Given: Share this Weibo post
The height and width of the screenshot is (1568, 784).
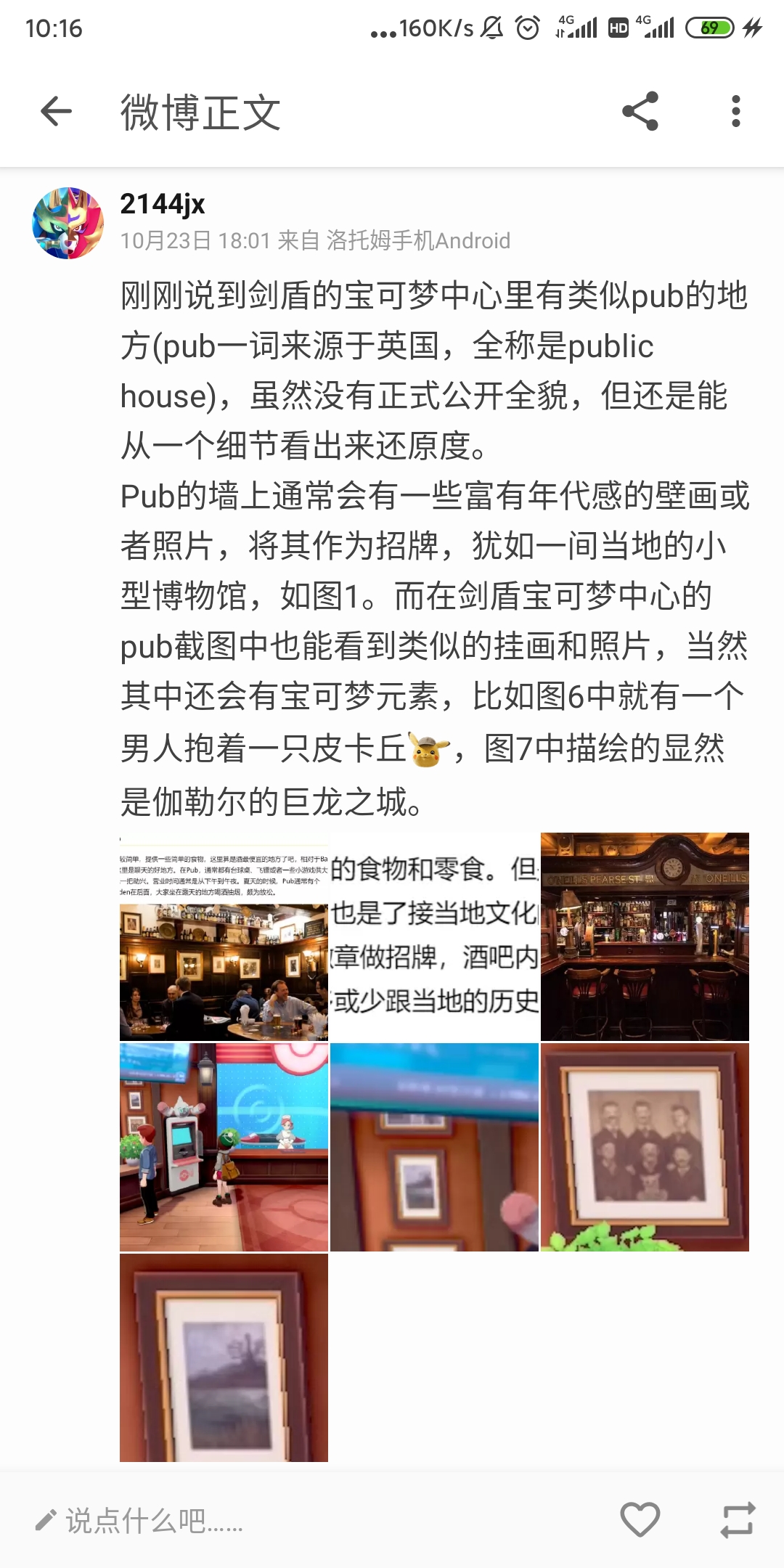Looking at the screenshot, I should coord(640,112).
